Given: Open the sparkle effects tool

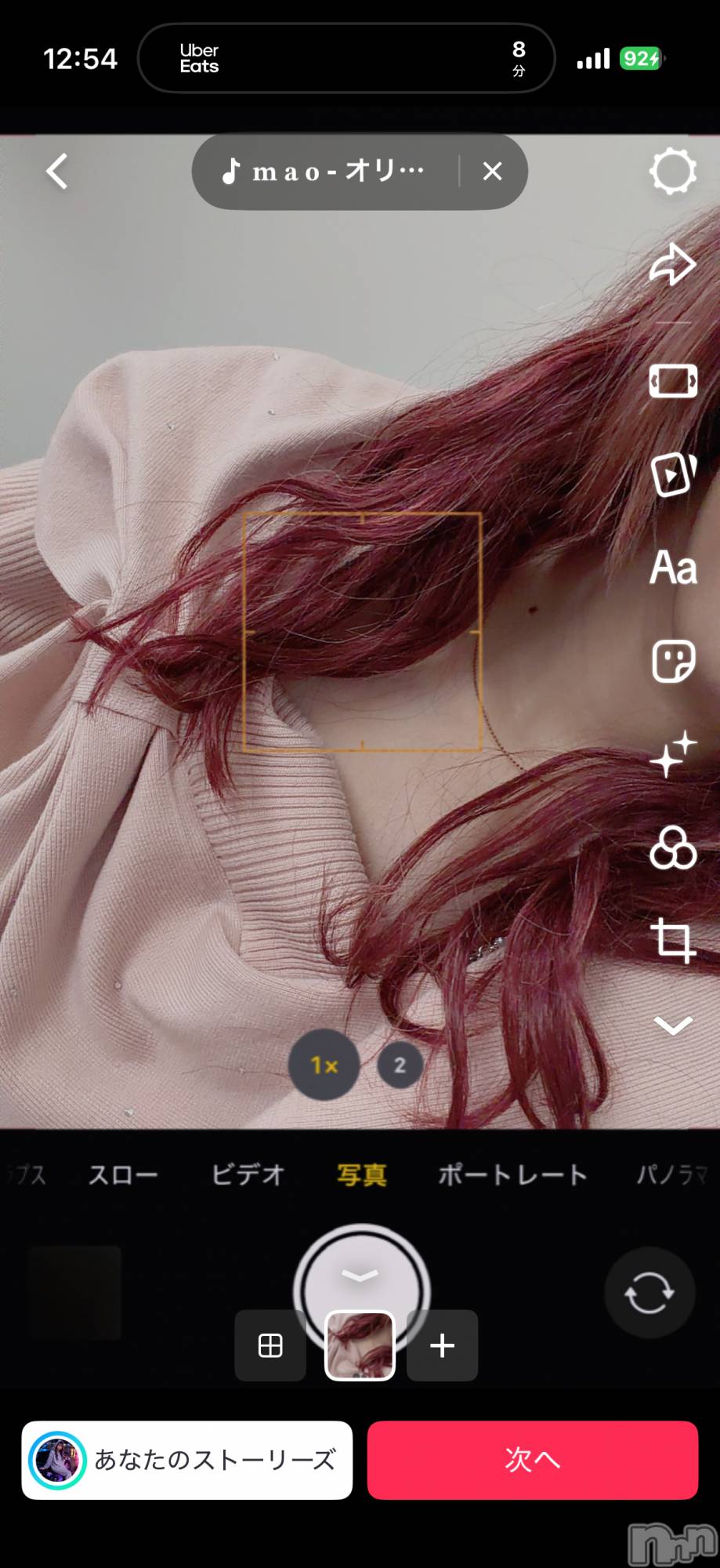Looking at the screenshot, I should pos(672,754).
